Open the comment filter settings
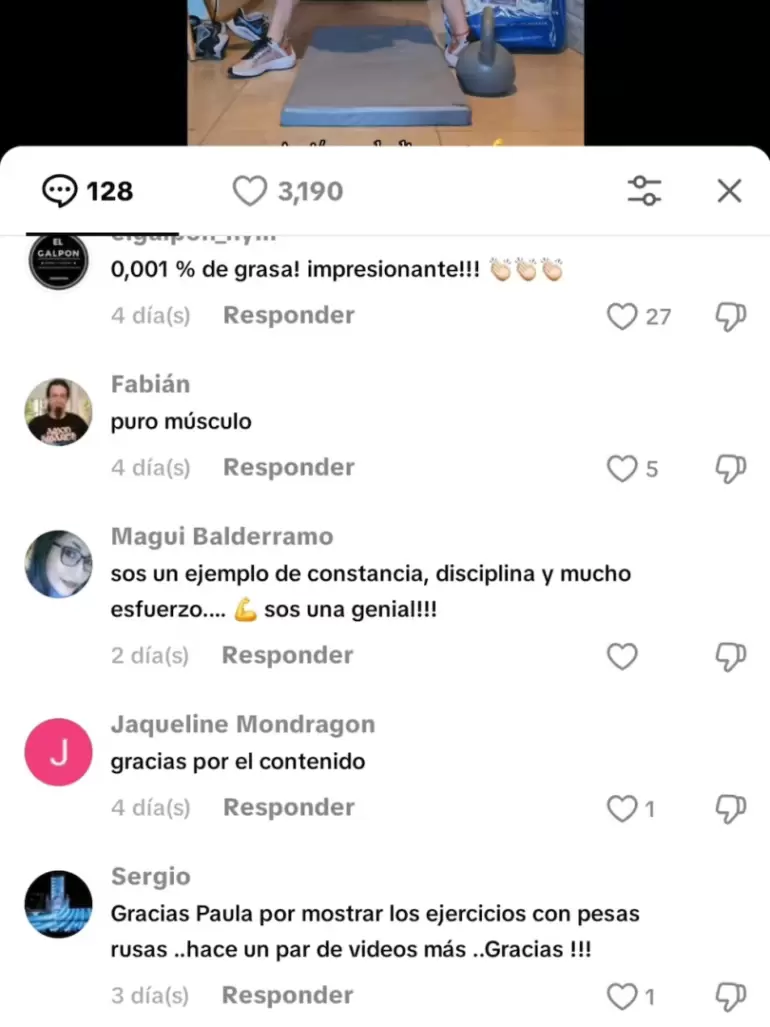 [x=645, y=191]
